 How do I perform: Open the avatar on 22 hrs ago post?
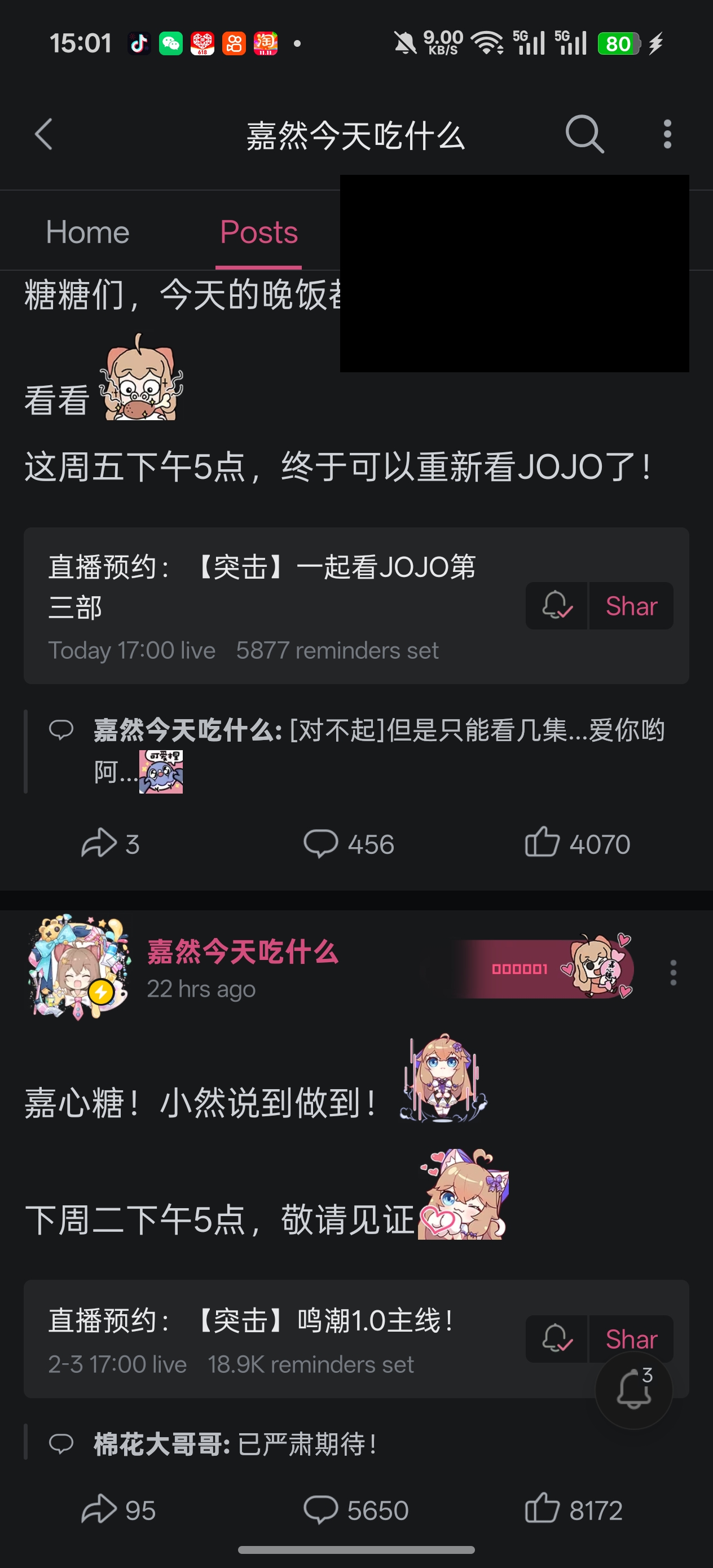(x=78, y=967)
